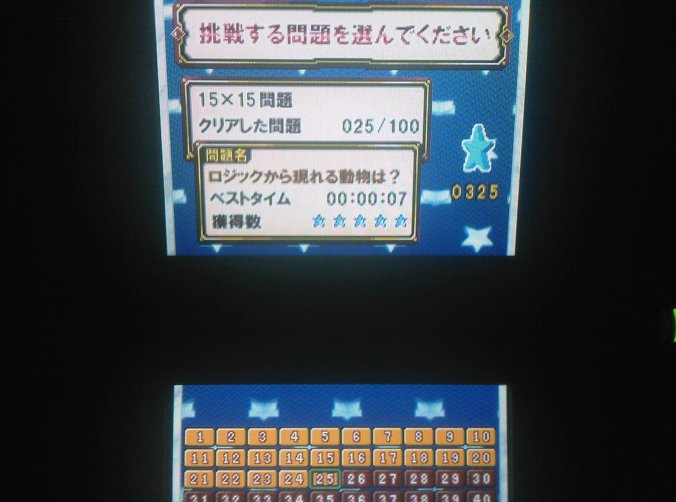The height and width of the screenshot is (502, 676).
Task: Select puzzle number 20
Action: 480,458
